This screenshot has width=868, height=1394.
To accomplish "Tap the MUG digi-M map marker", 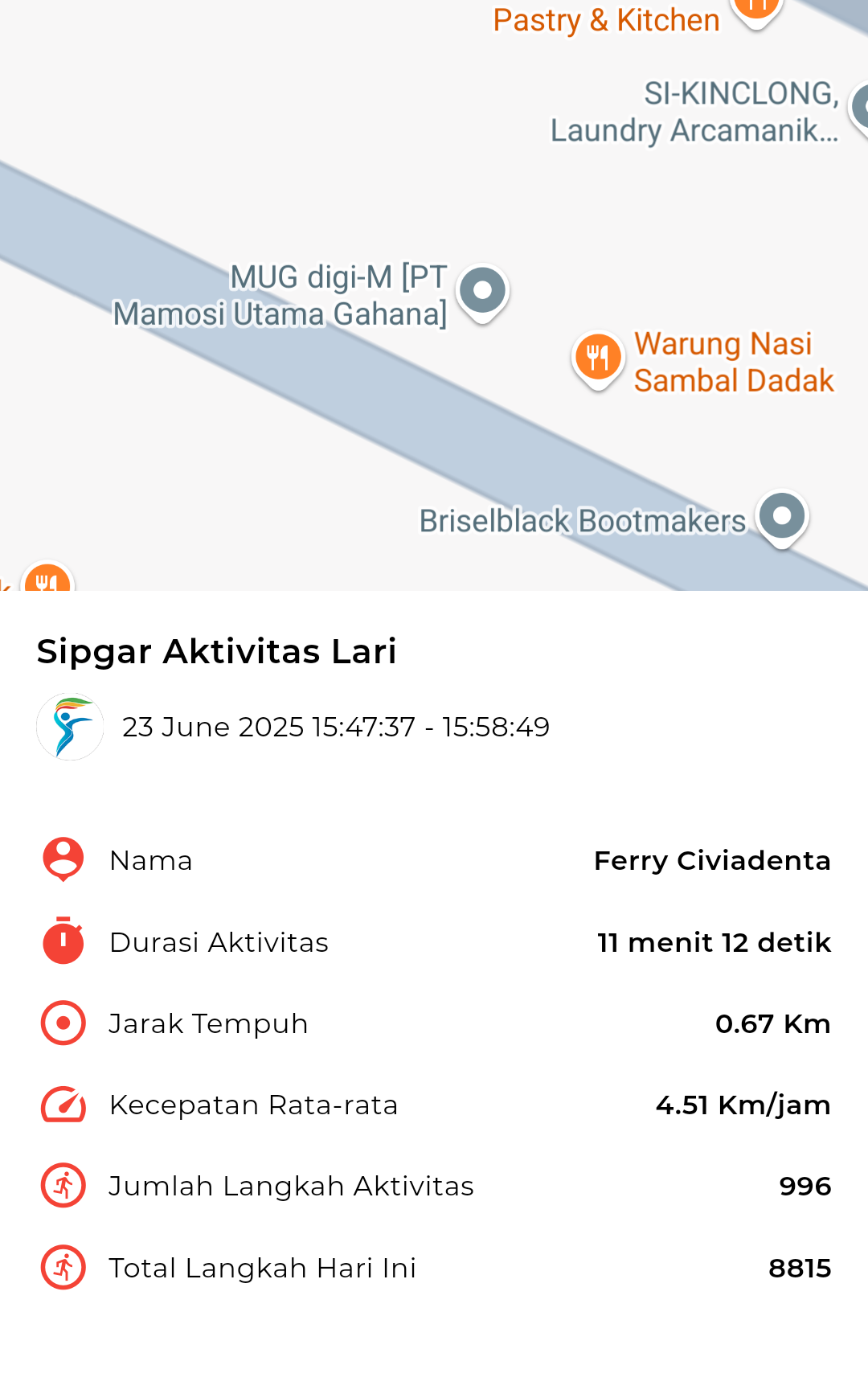I will tap(482, 293).
